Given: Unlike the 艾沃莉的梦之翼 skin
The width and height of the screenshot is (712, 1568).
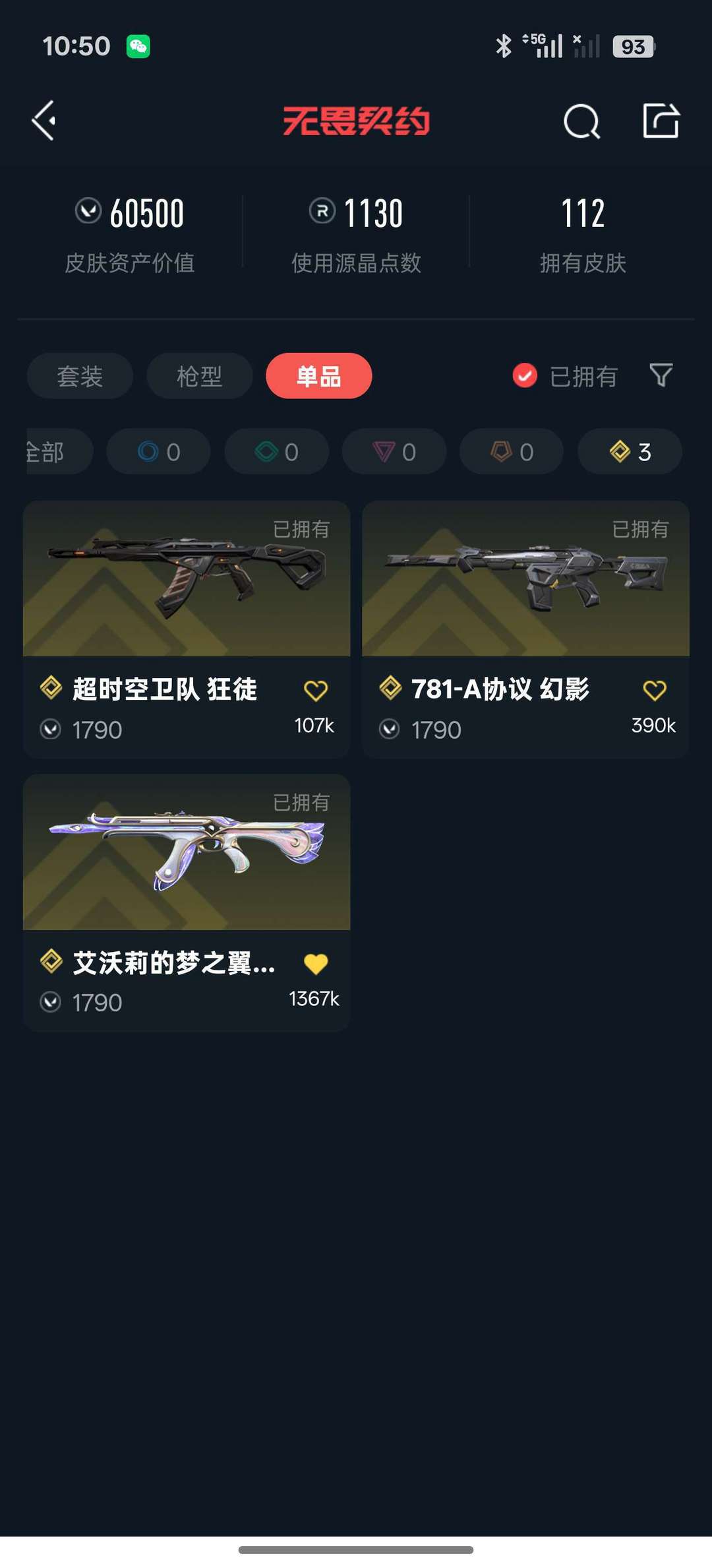Looking at the screenshot, I should coord(316,964).
